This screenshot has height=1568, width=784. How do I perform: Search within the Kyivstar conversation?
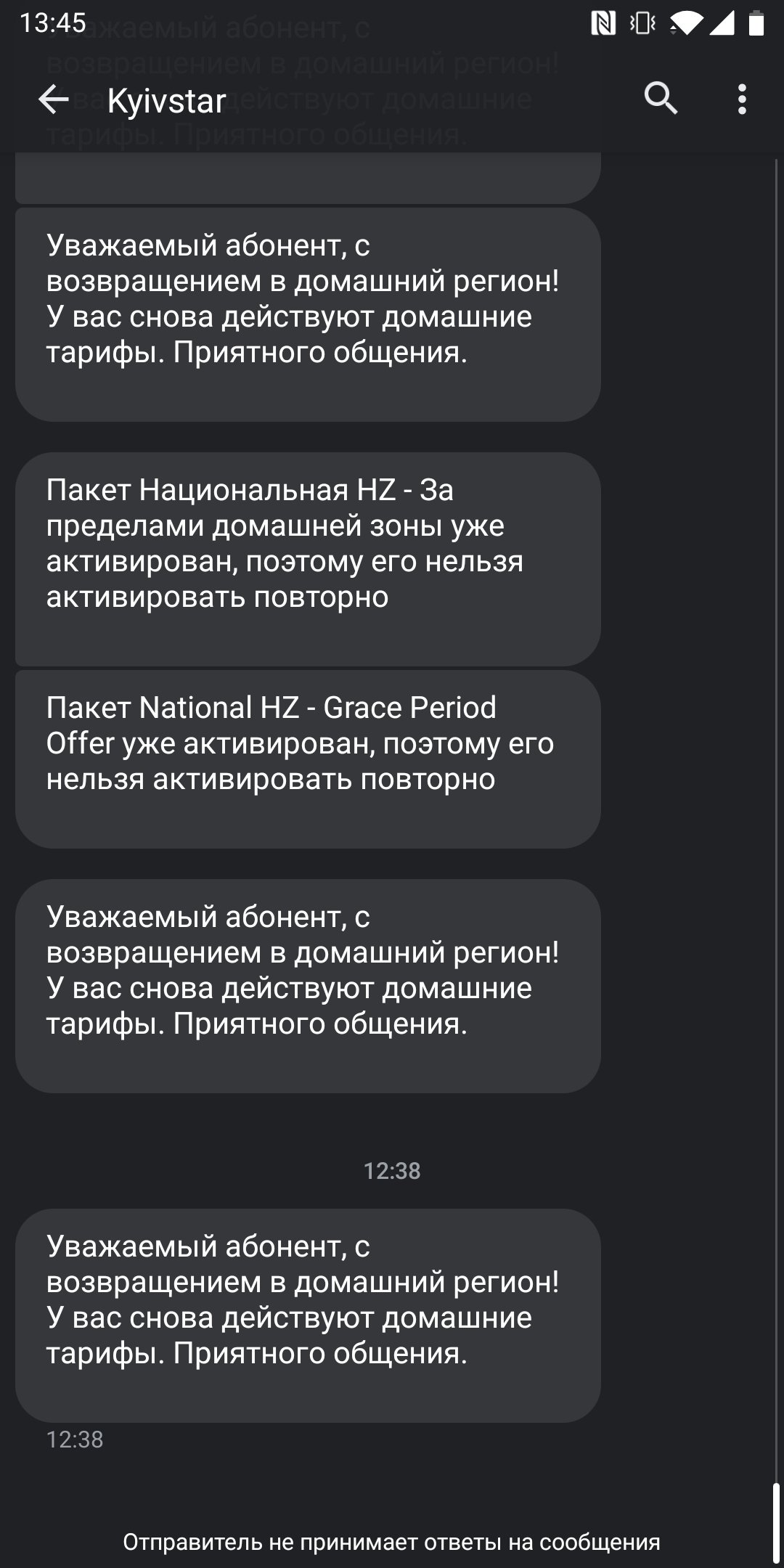pyautogui.click(x=661, y=99)
